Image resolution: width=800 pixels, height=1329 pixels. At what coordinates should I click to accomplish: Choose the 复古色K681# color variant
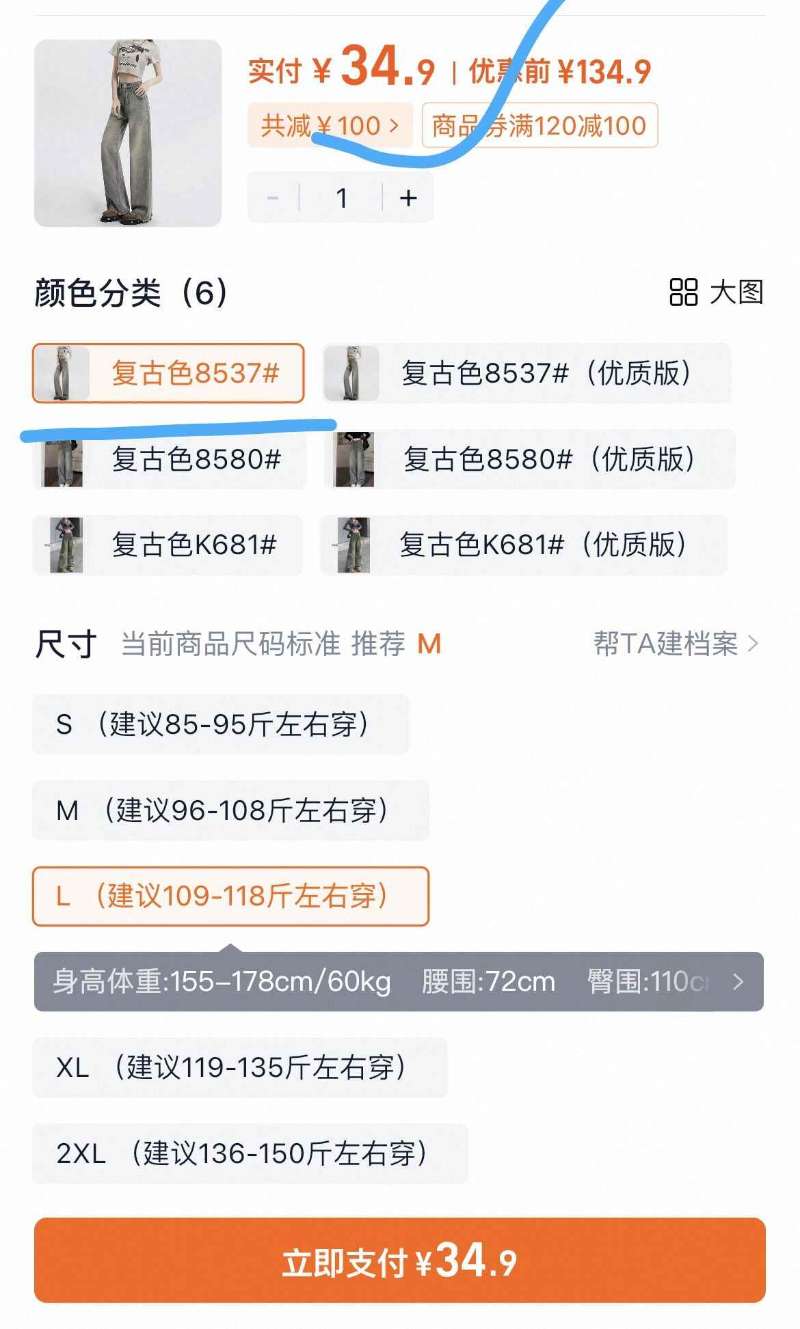pos(170,545)
